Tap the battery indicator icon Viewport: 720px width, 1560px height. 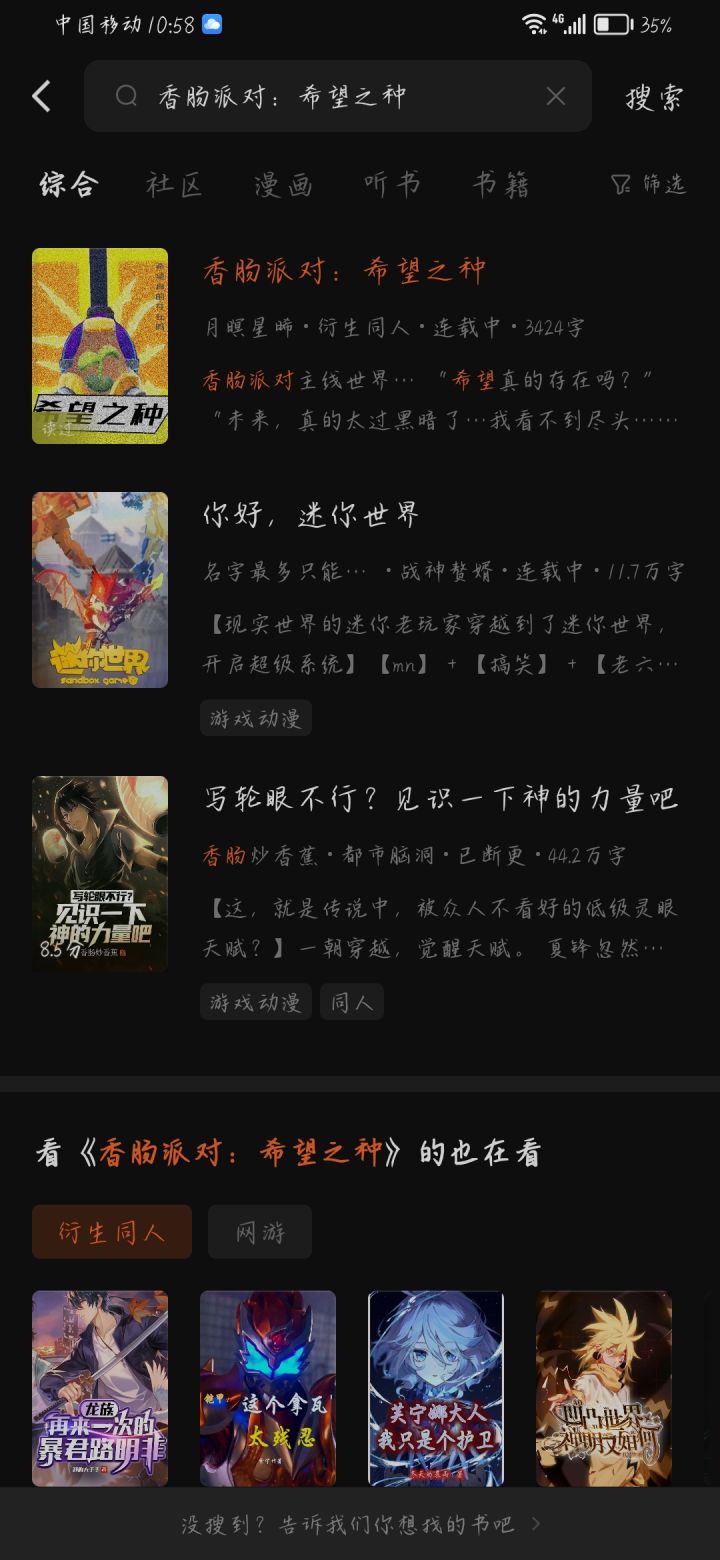coord(614,24)
